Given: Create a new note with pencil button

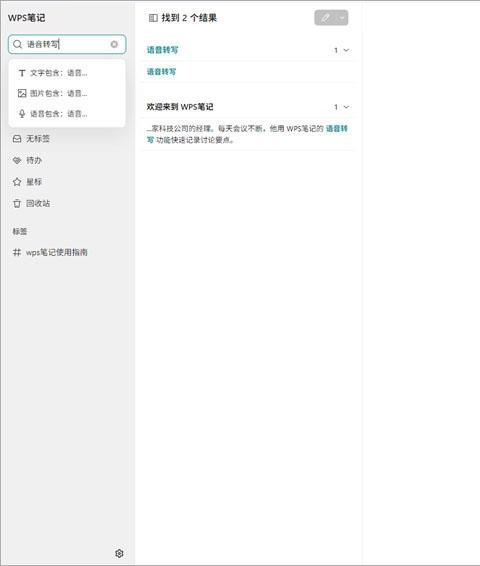Looking at the screenshot, I should tap(325, 18).
